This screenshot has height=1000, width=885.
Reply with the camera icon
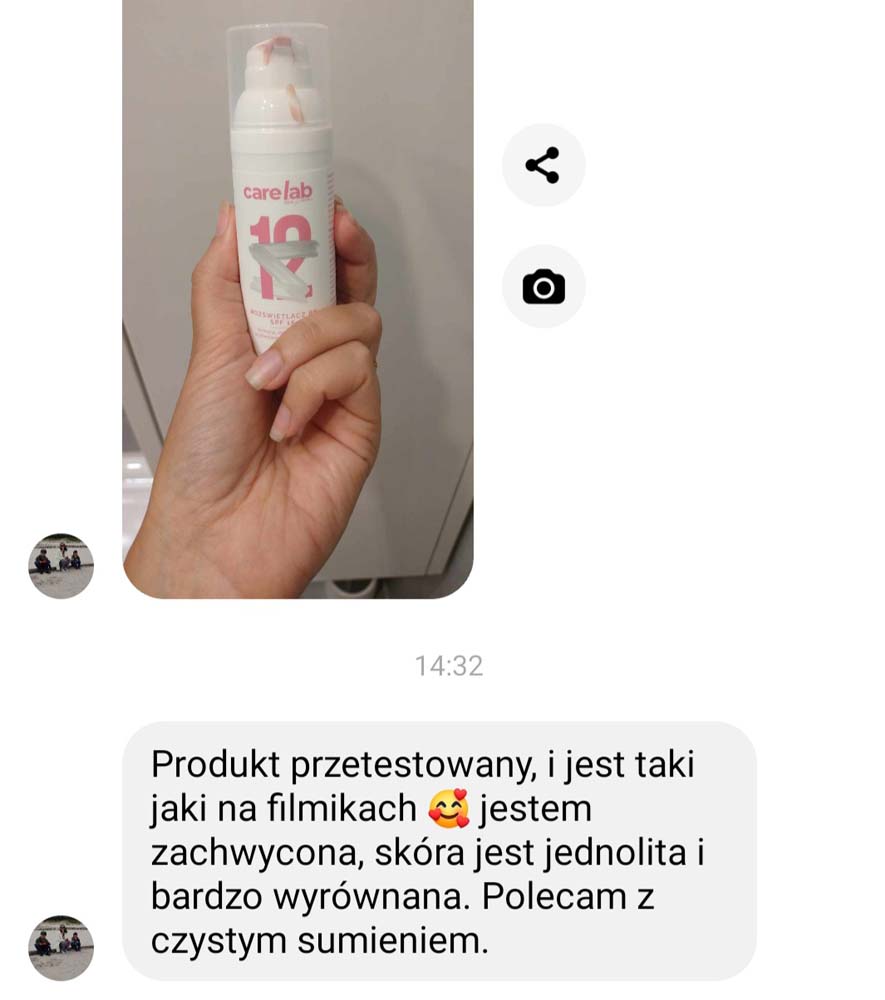tap(543, 288)
